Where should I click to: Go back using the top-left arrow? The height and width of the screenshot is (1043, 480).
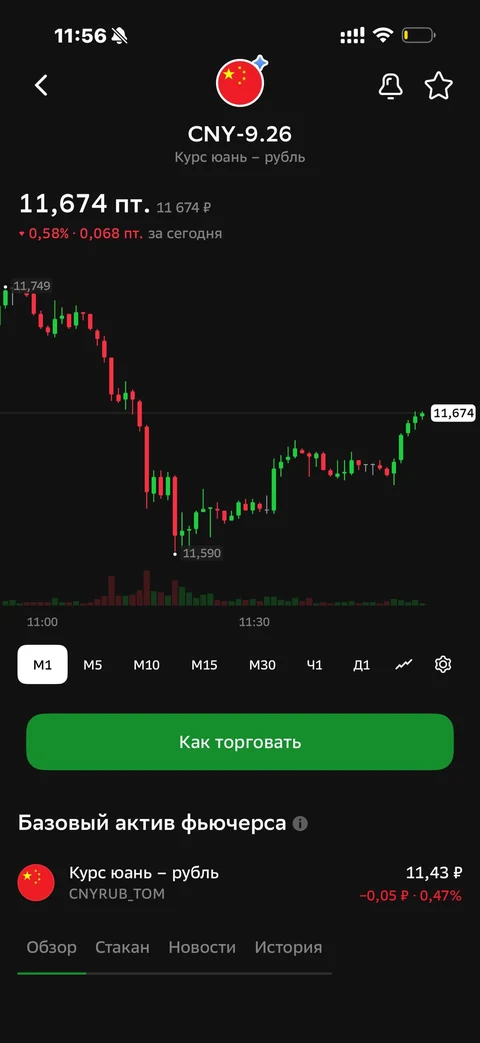(42, 85)
